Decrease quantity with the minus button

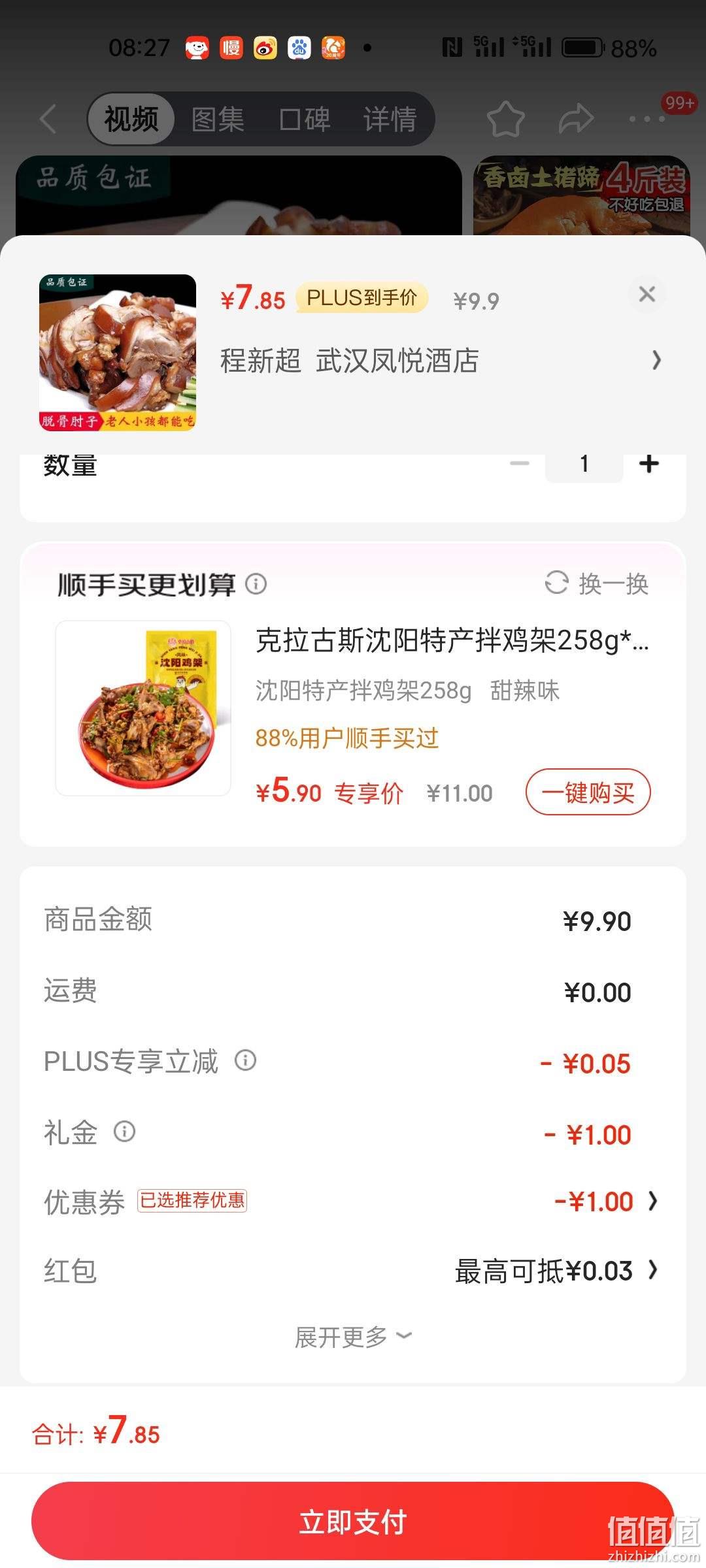[520, 464]
